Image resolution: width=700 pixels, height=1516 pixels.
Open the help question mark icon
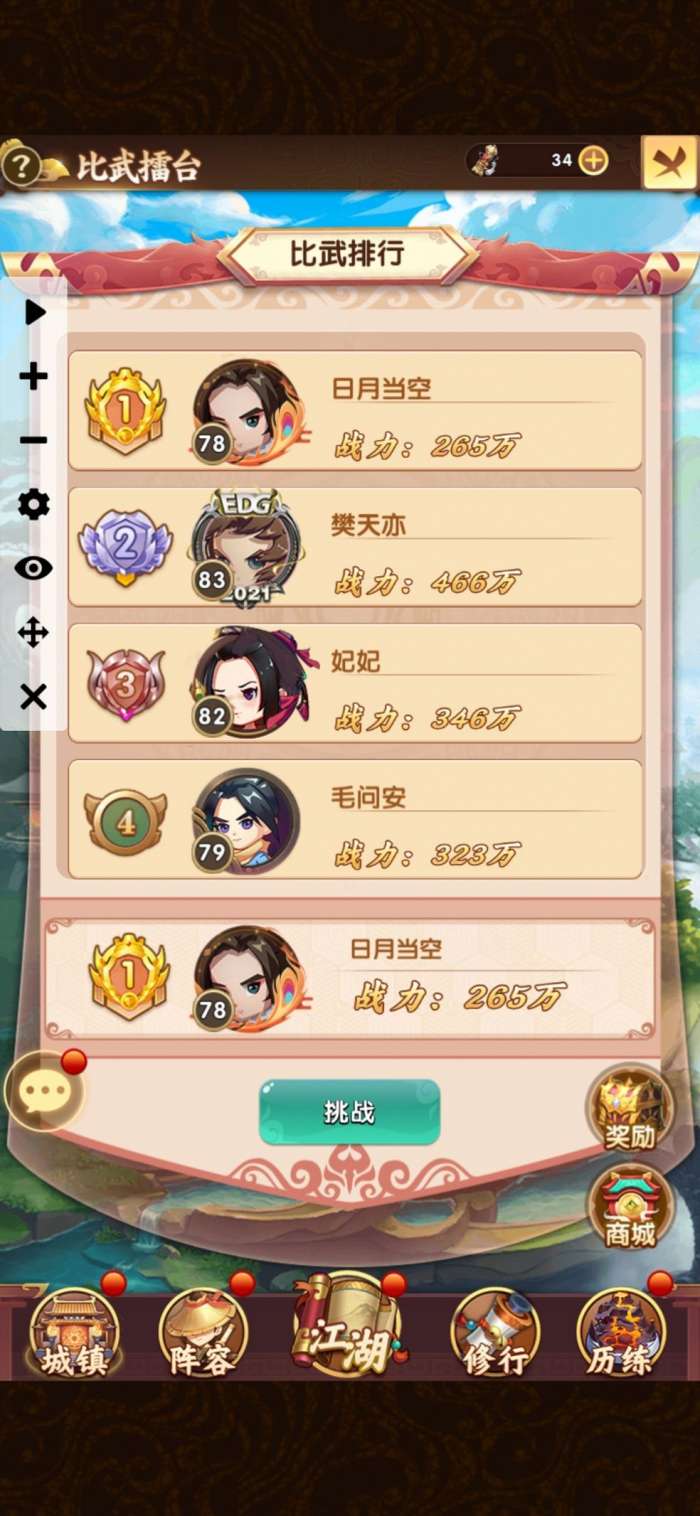click(x=21, y=165)
